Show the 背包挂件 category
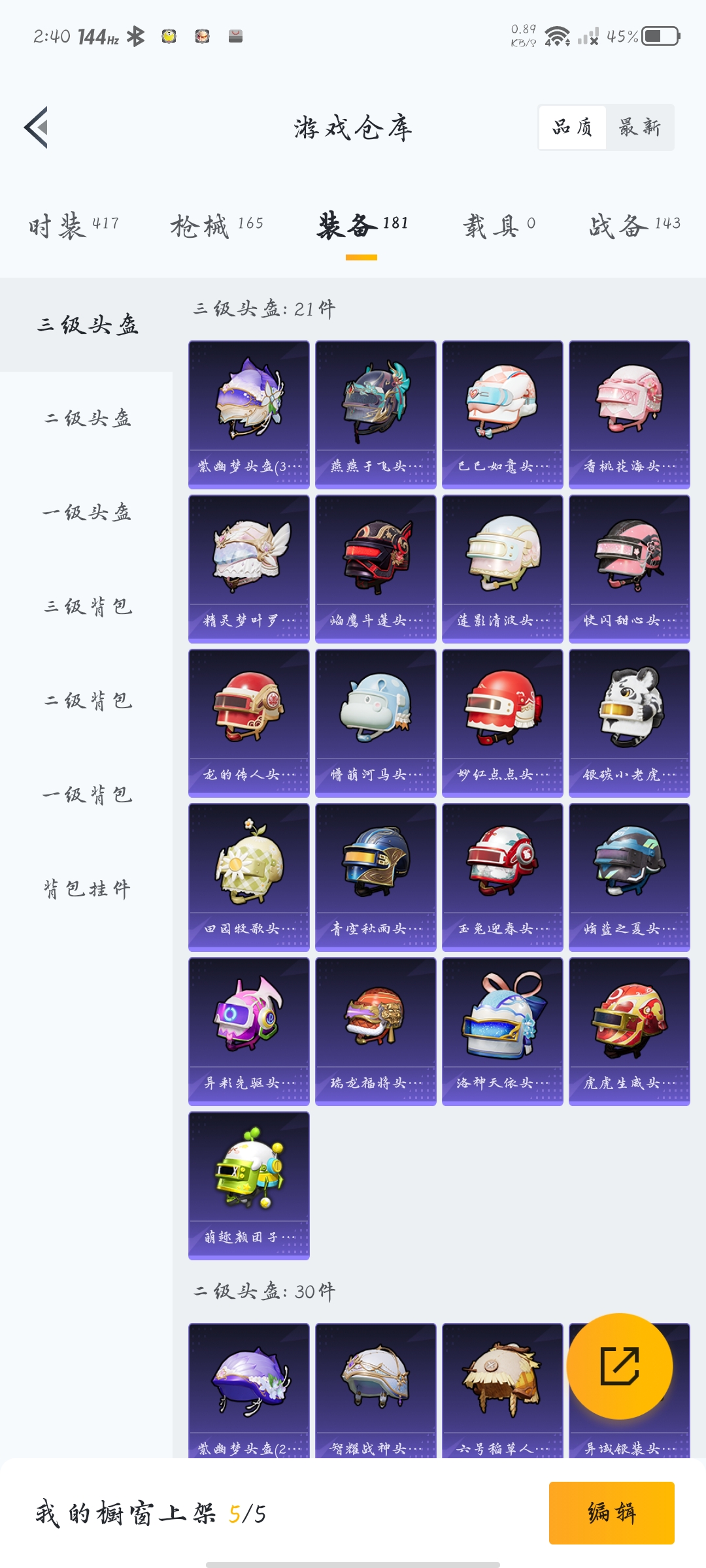706x1568 pixels. (88, 889)
